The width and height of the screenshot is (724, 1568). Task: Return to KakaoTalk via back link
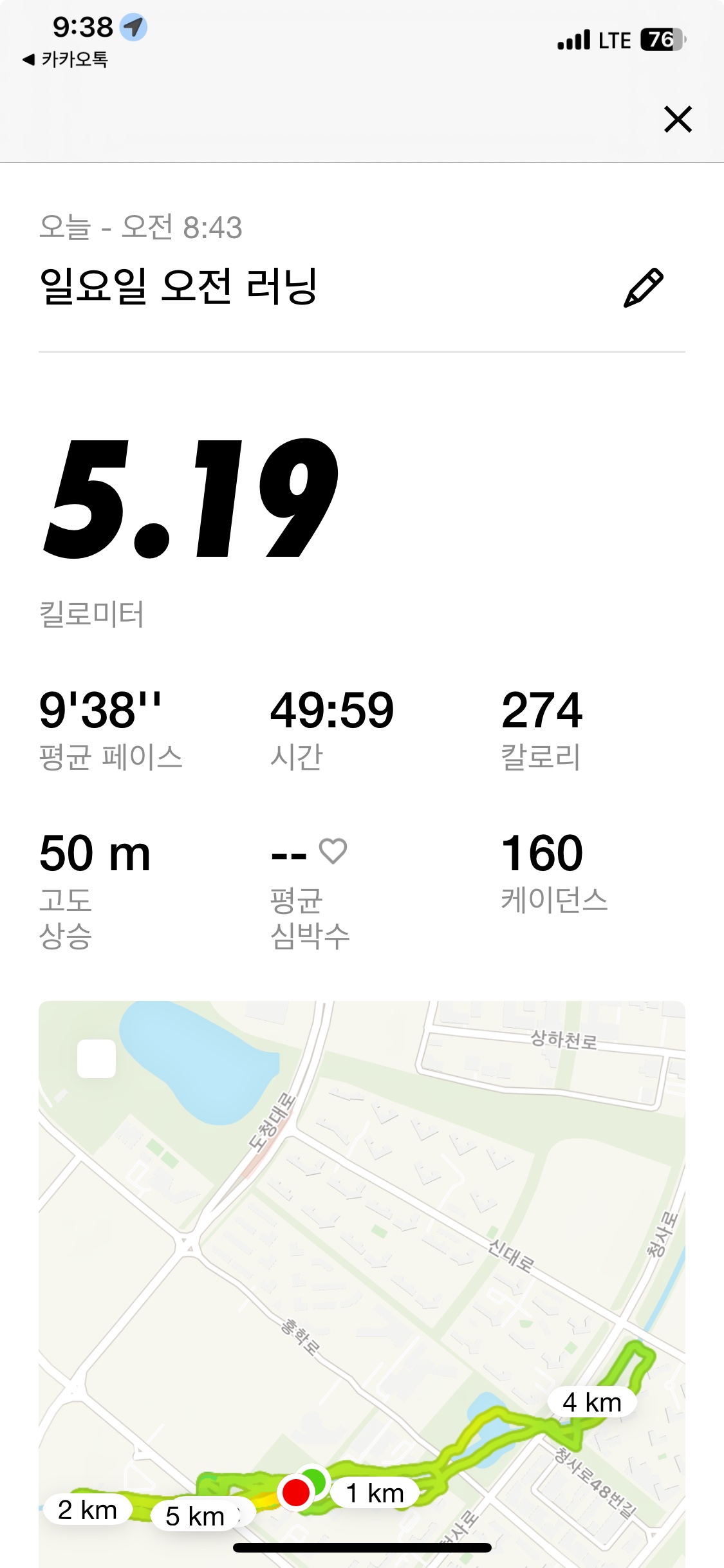coord(65,60)
